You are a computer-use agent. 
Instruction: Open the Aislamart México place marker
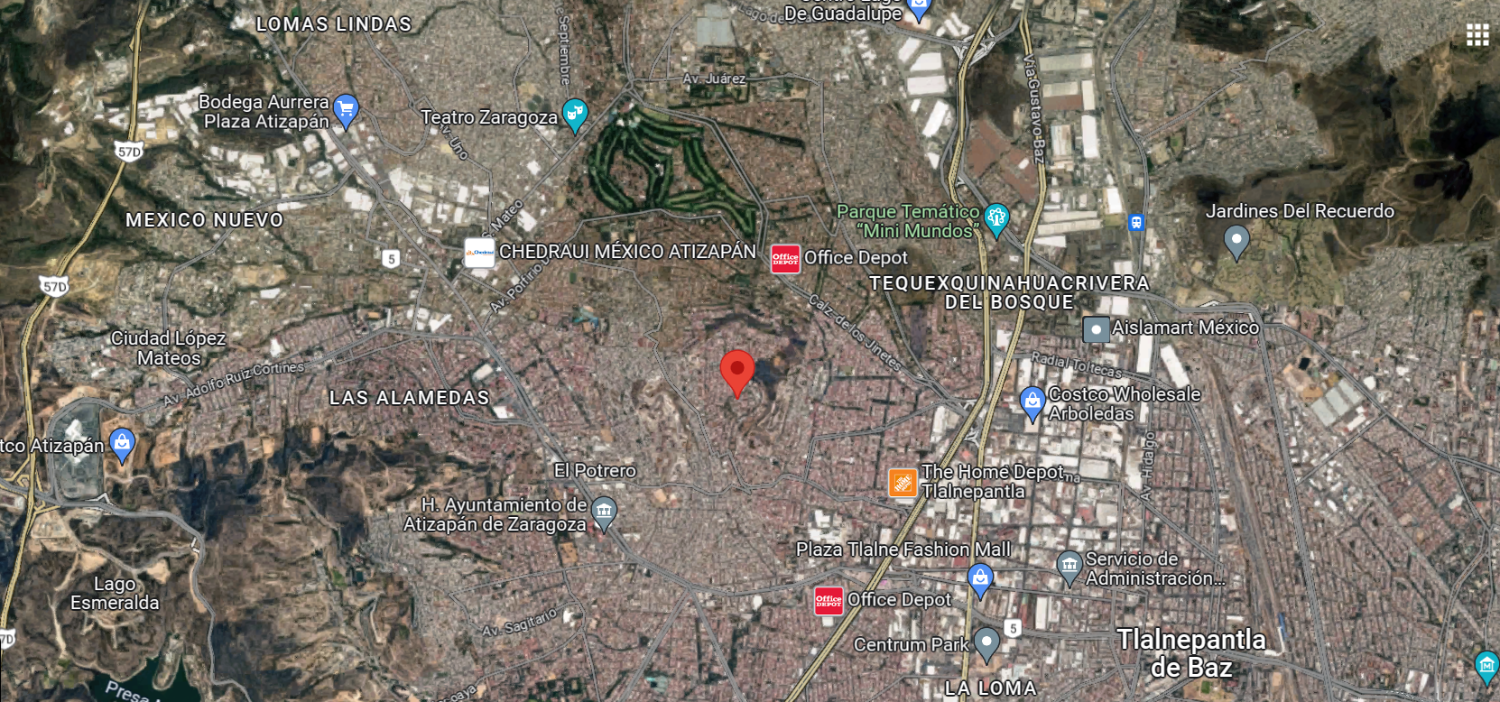(x=1096, y=329)
